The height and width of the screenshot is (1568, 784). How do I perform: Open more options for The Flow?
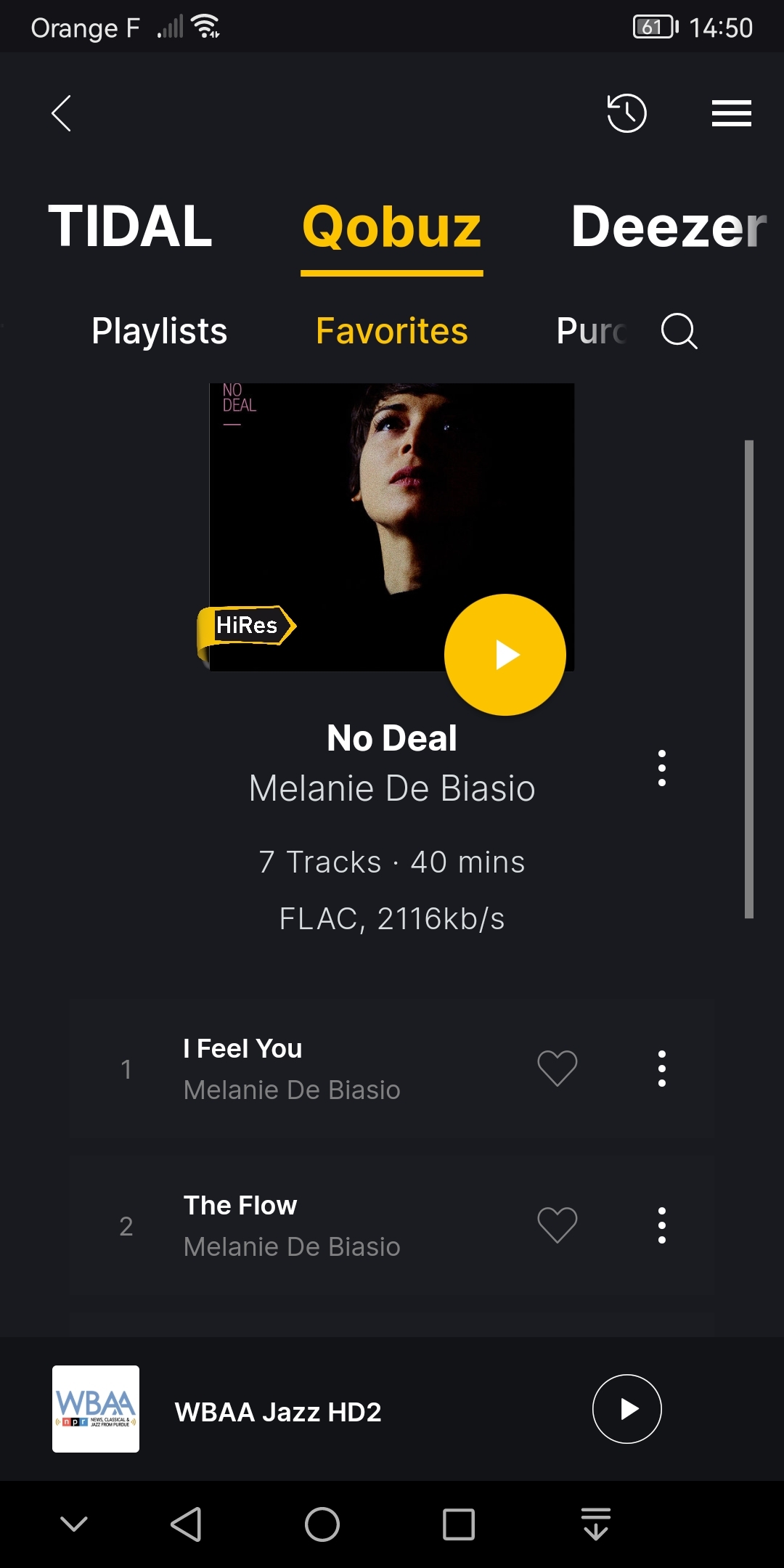tap(661, 1225)
